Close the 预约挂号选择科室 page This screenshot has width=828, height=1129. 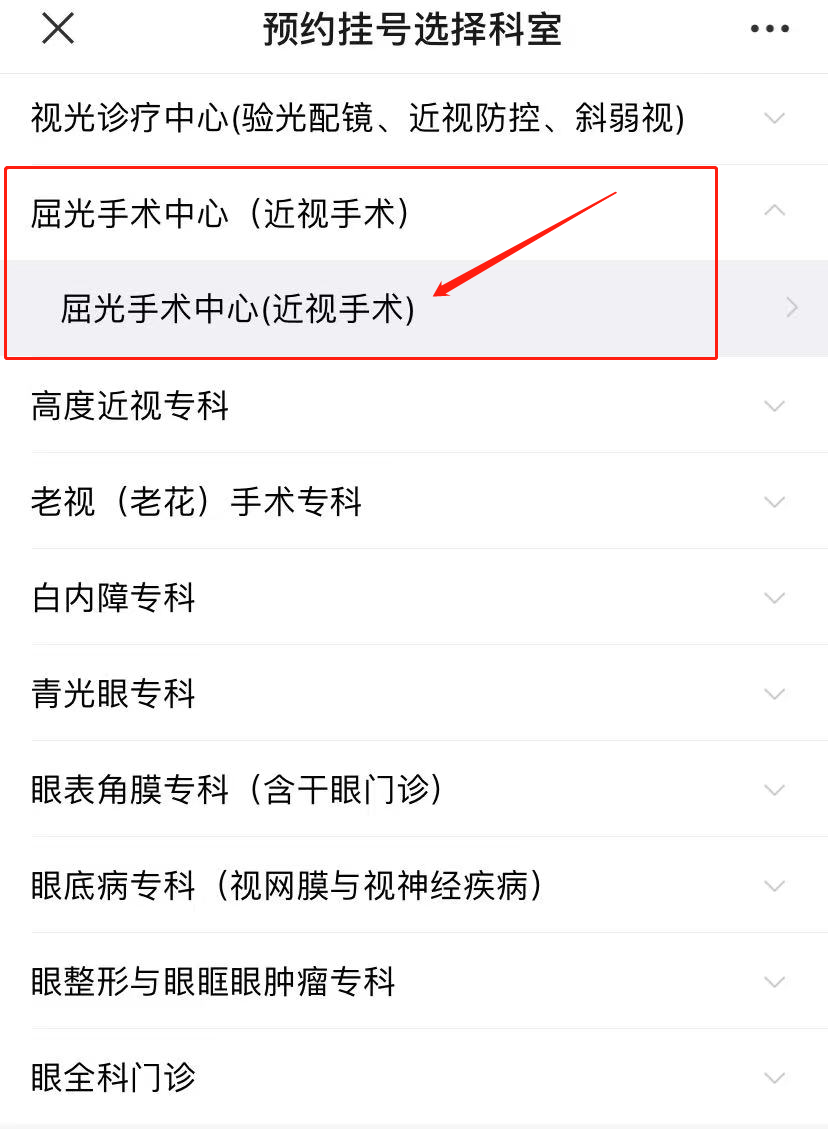pyautogui.click(x=58, y=29)
